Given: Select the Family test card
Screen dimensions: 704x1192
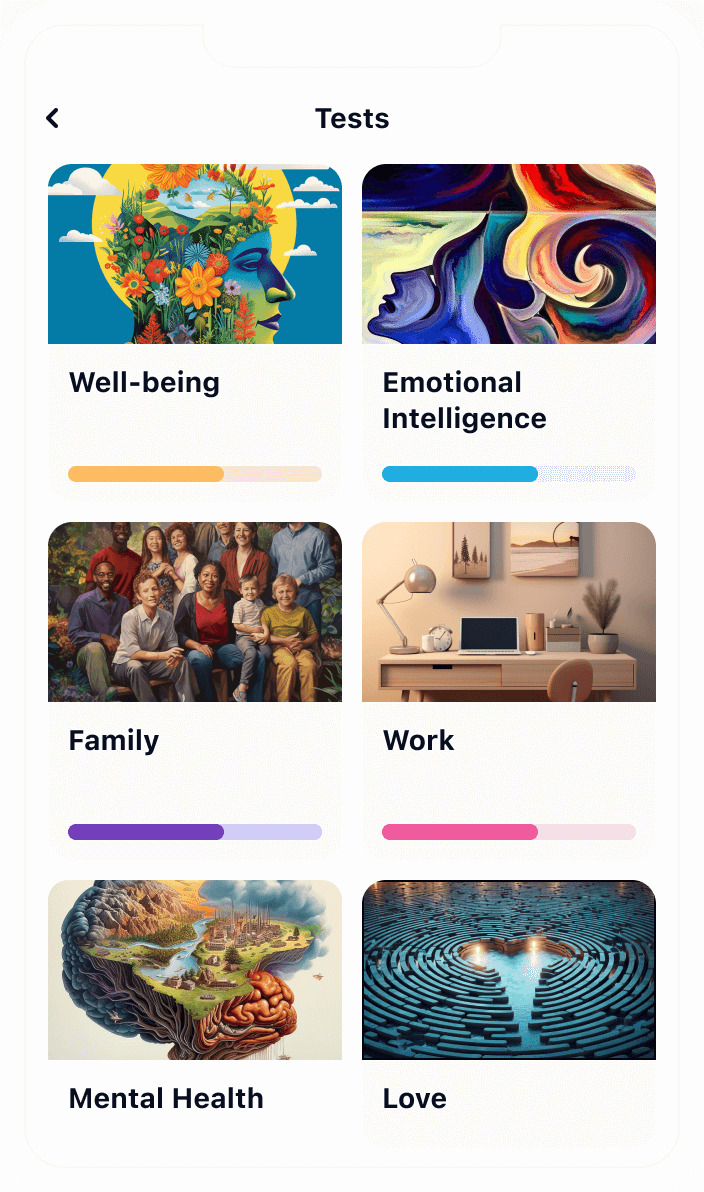Looking at the screenshot, I should (195, 688).
